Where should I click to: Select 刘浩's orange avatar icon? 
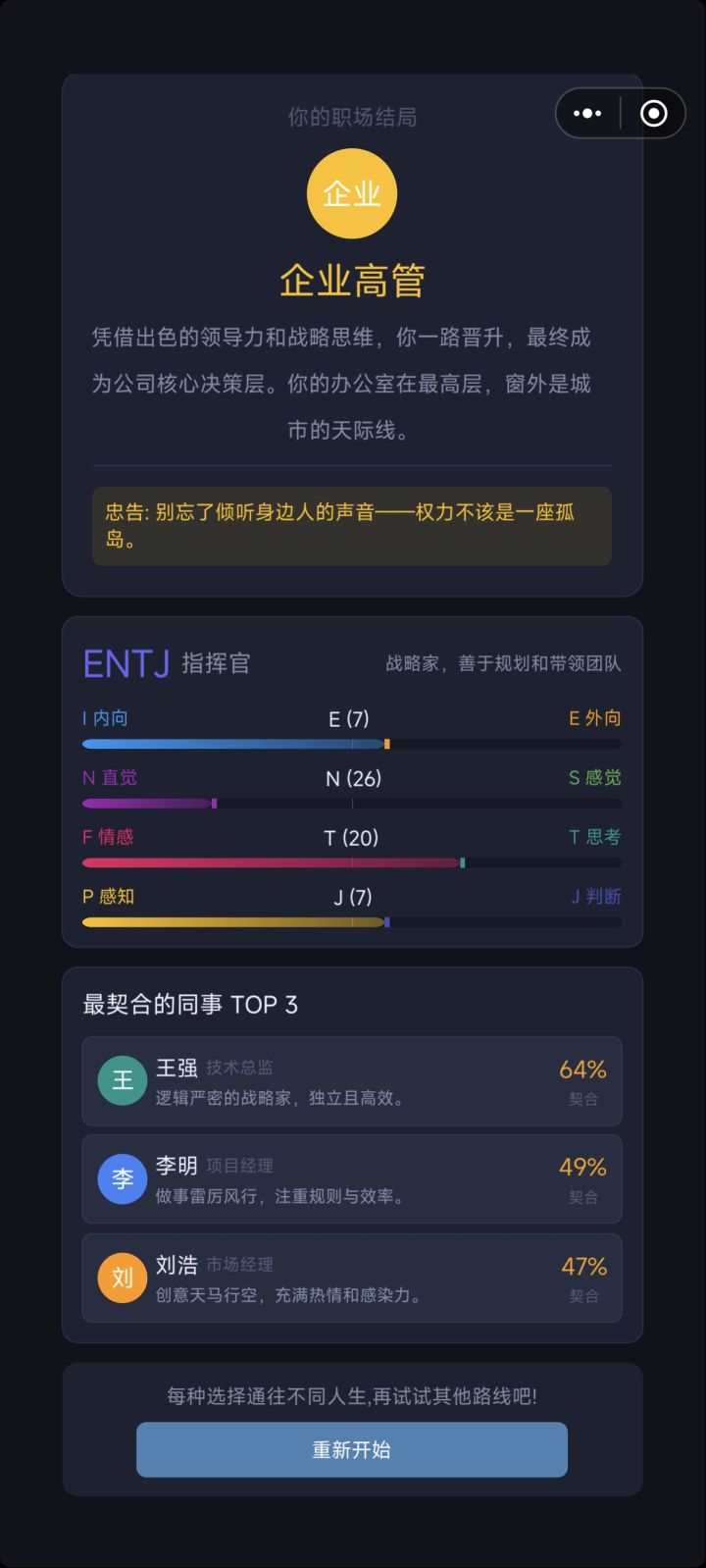pyautogui.click(x=122, y=1278)
